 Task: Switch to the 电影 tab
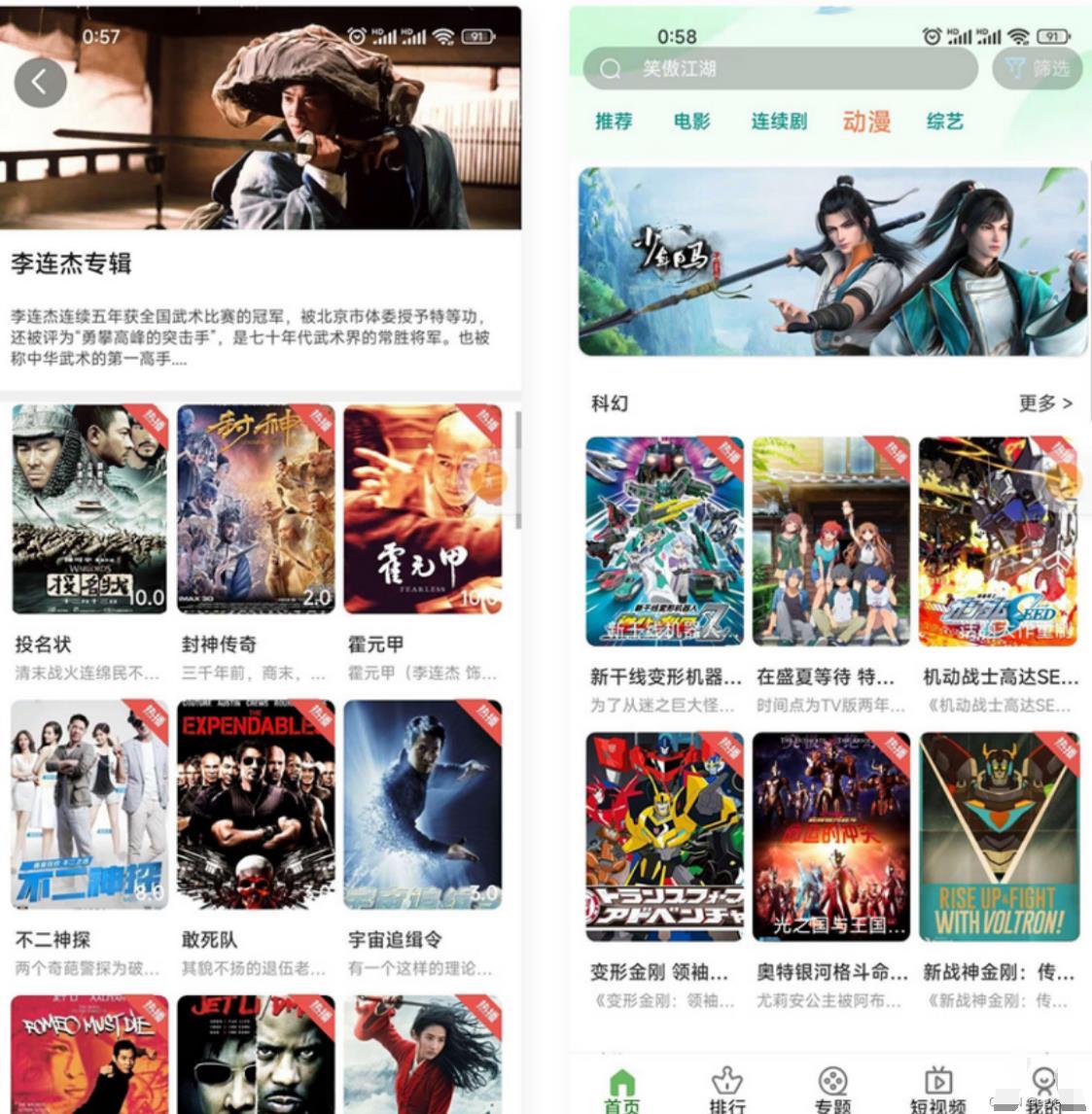tap(691, 122)
